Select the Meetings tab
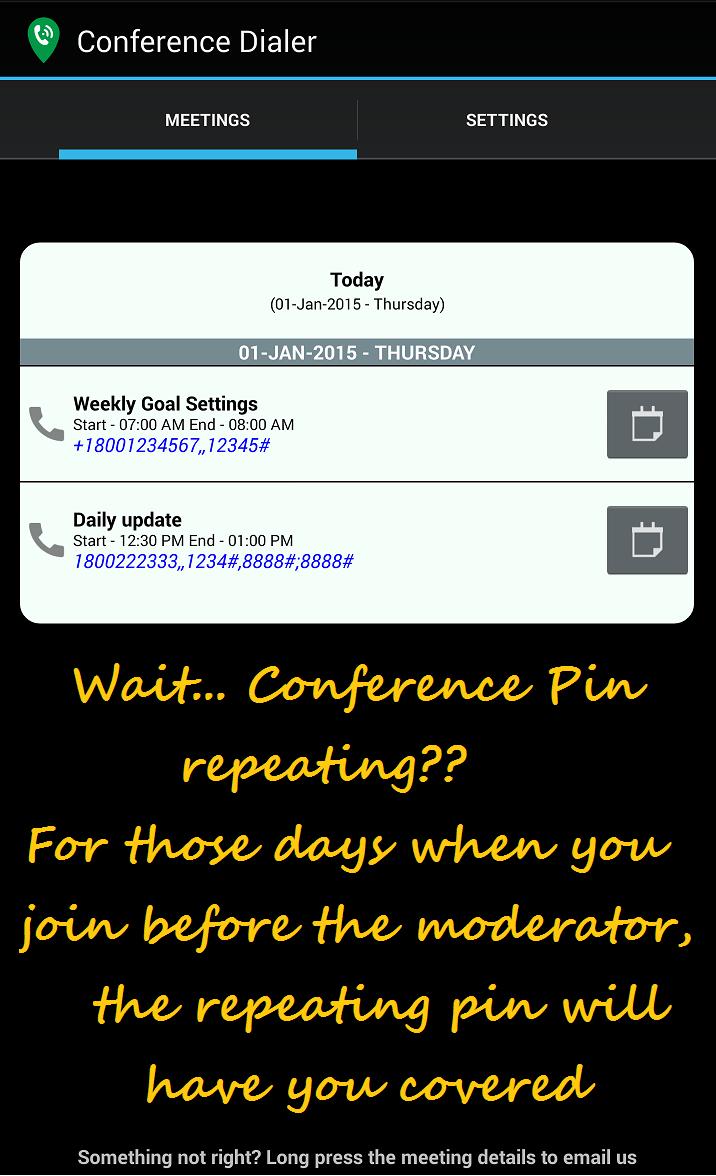716x1176 pixels. tap(207, 120)
